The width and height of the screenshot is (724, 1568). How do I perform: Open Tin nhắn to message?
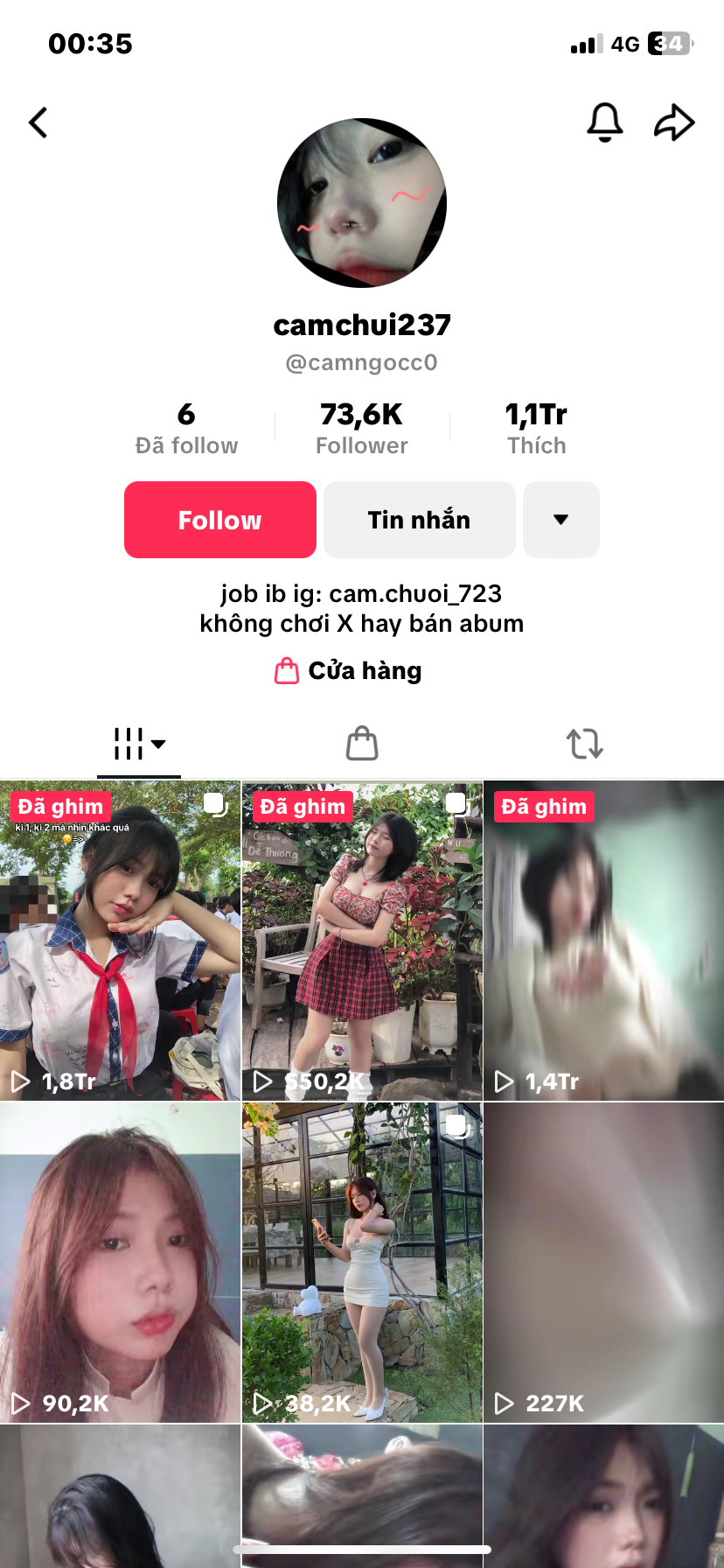[419, 520]
